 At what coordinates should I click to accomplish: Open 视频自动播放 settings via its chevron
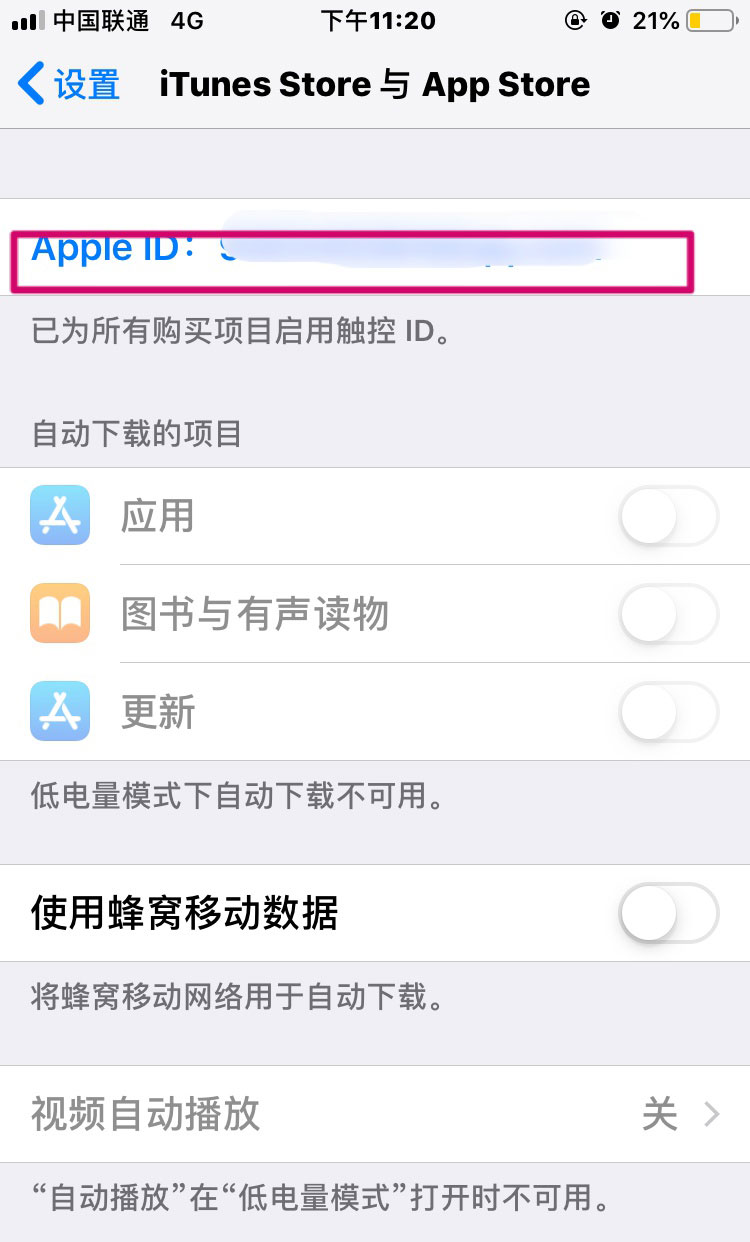point(712,1114)
